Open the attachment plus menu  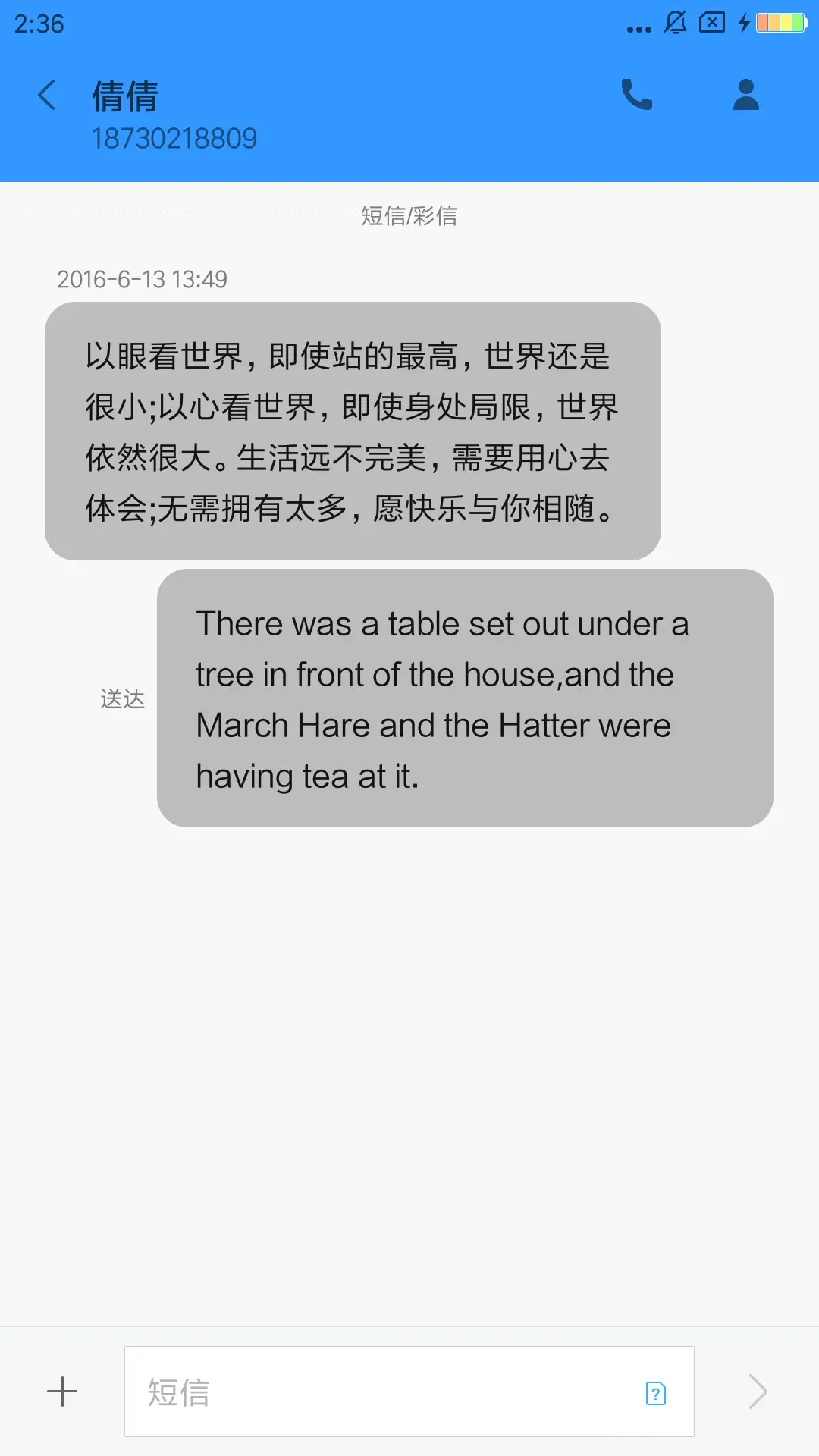pos(62,1392)
